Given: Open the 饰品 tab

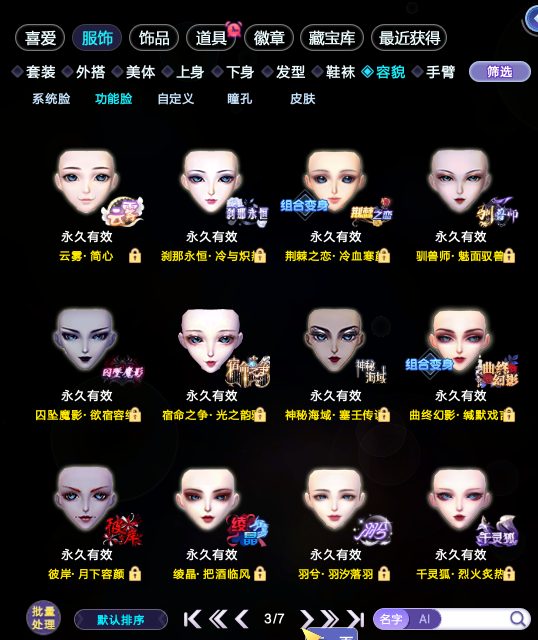Looking at the screenshot, I should (x=154, y=38).
